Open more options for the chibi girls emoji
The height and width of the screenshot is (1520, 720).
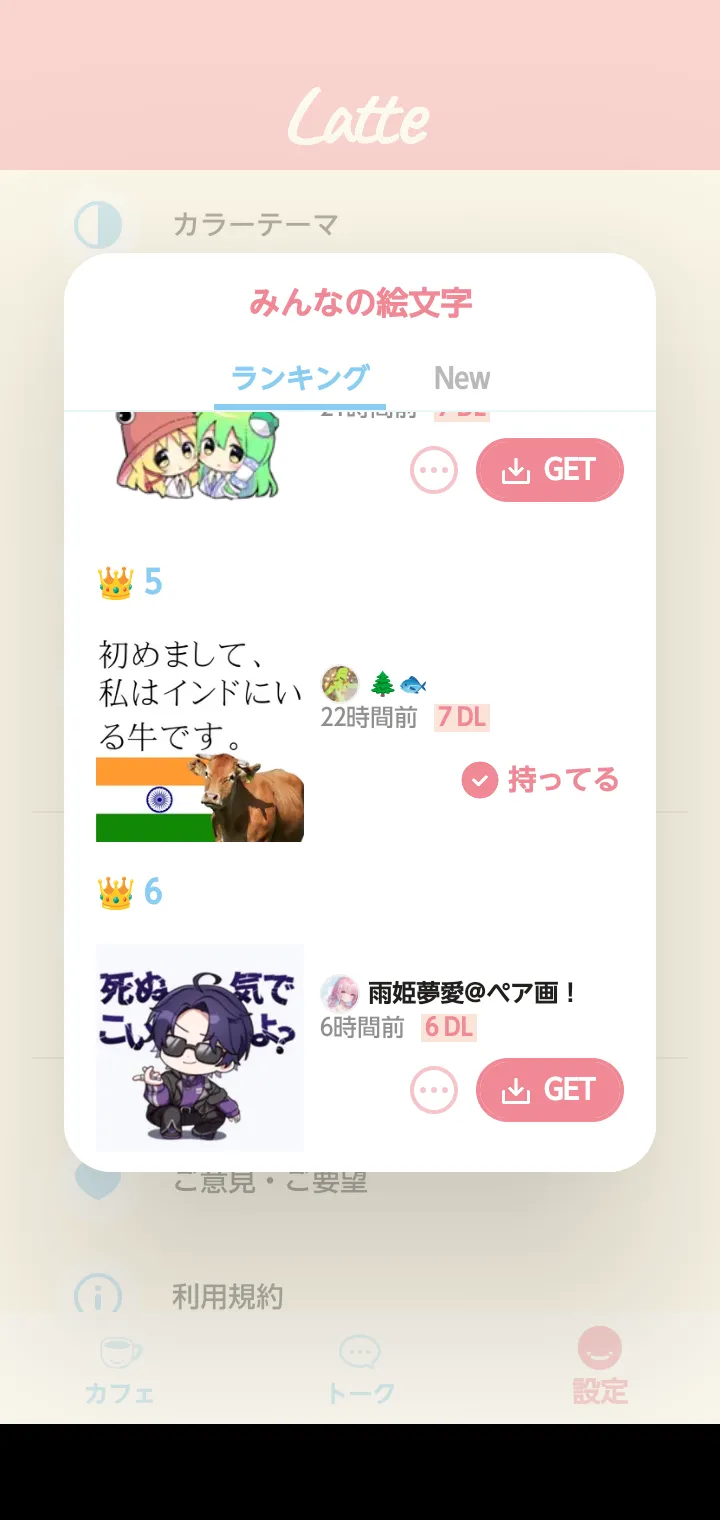pyautogui.click(x=434, y=470)
